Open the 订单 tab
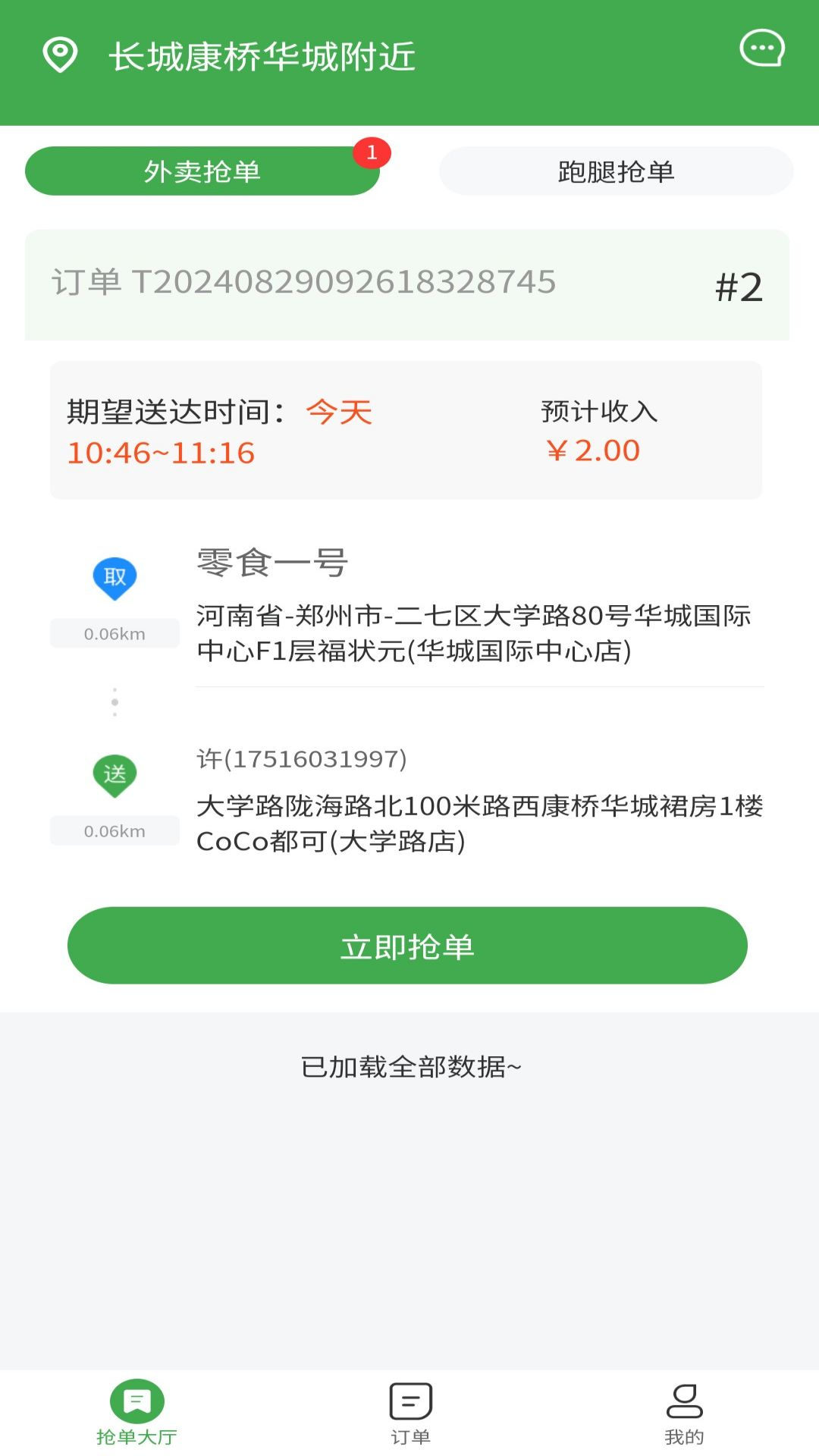Screen dimensions: 819x1456 [410, 1413]
